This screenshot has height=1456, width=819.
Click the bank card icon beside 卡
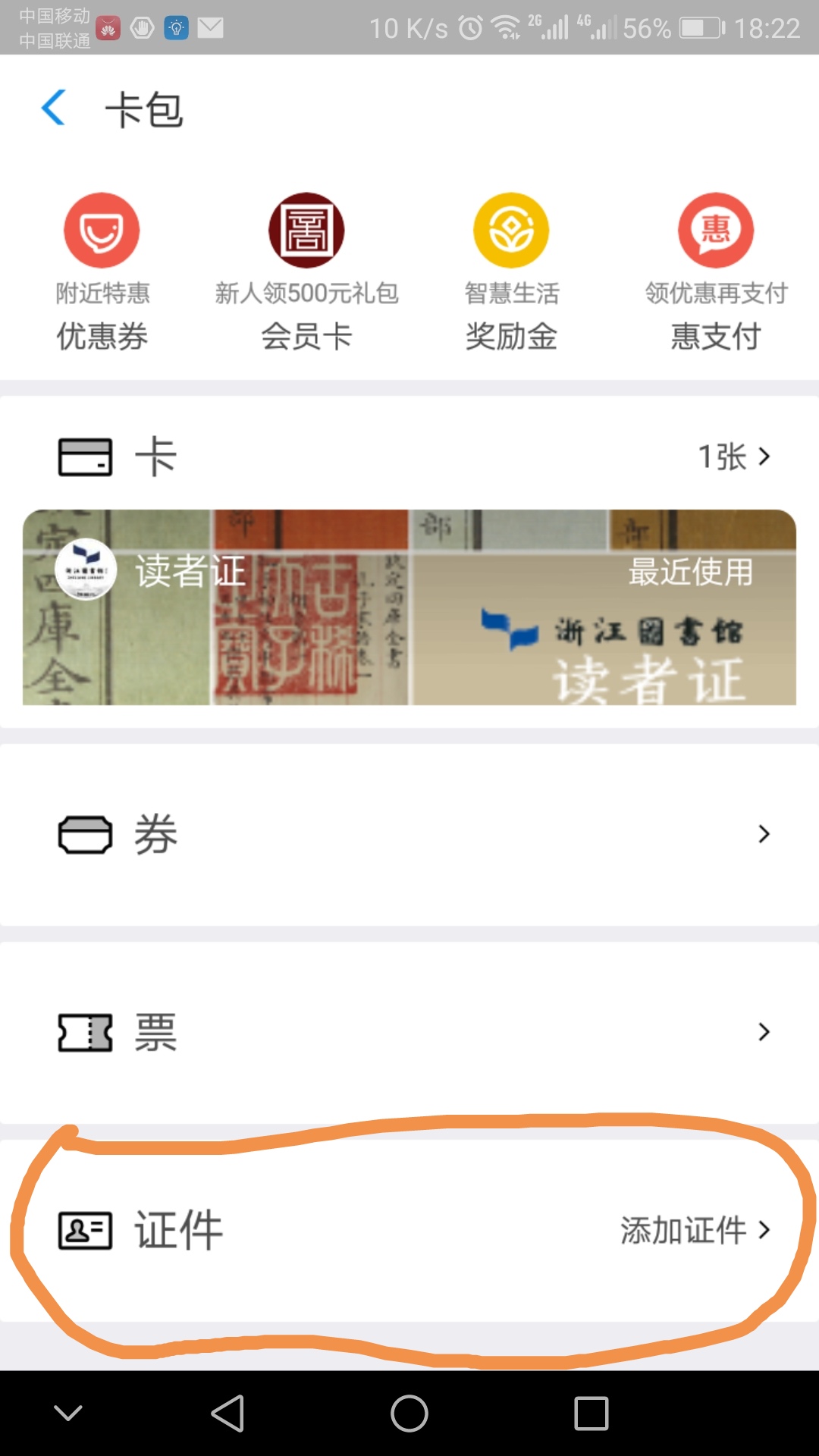point(85,456)
